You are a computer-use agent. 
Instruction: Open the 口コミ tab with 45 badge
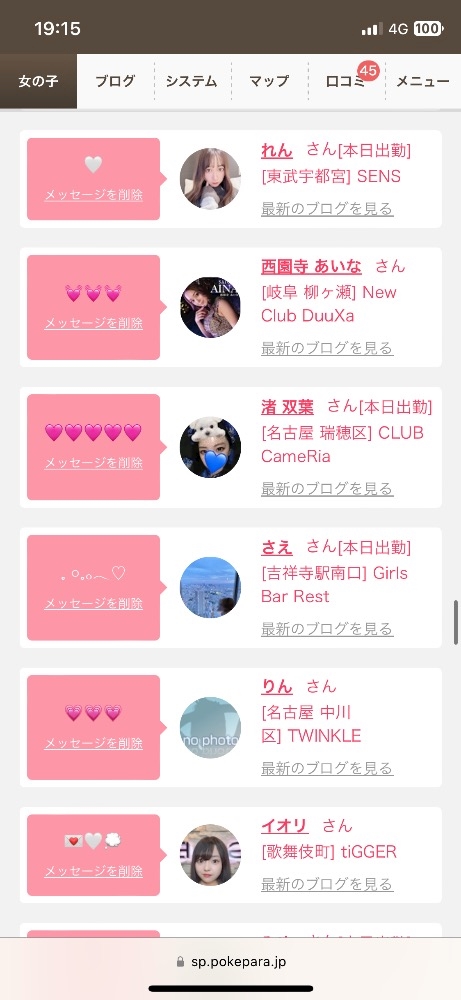pos(346,81)
